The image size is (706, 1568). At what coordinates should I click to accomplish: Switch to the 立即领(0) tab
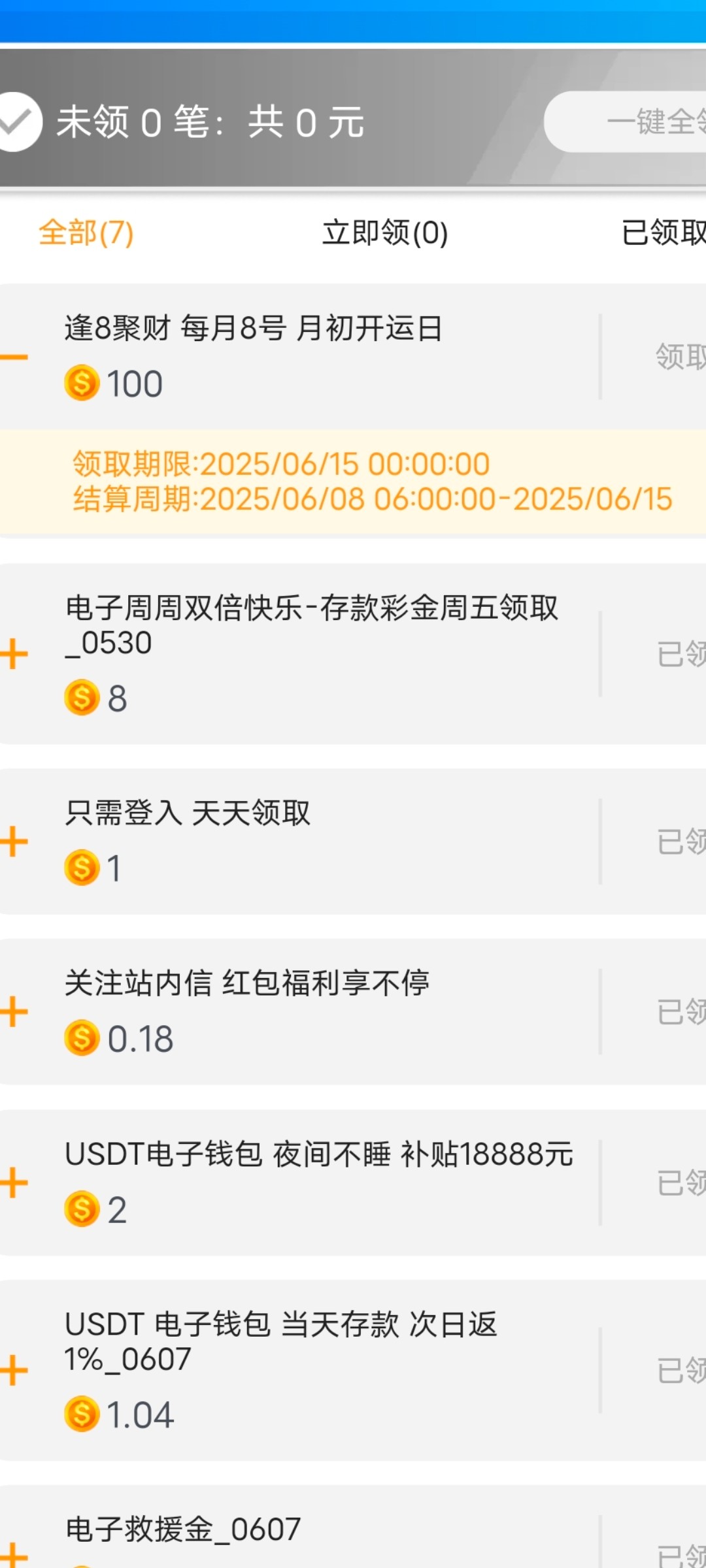coord(384,235)
